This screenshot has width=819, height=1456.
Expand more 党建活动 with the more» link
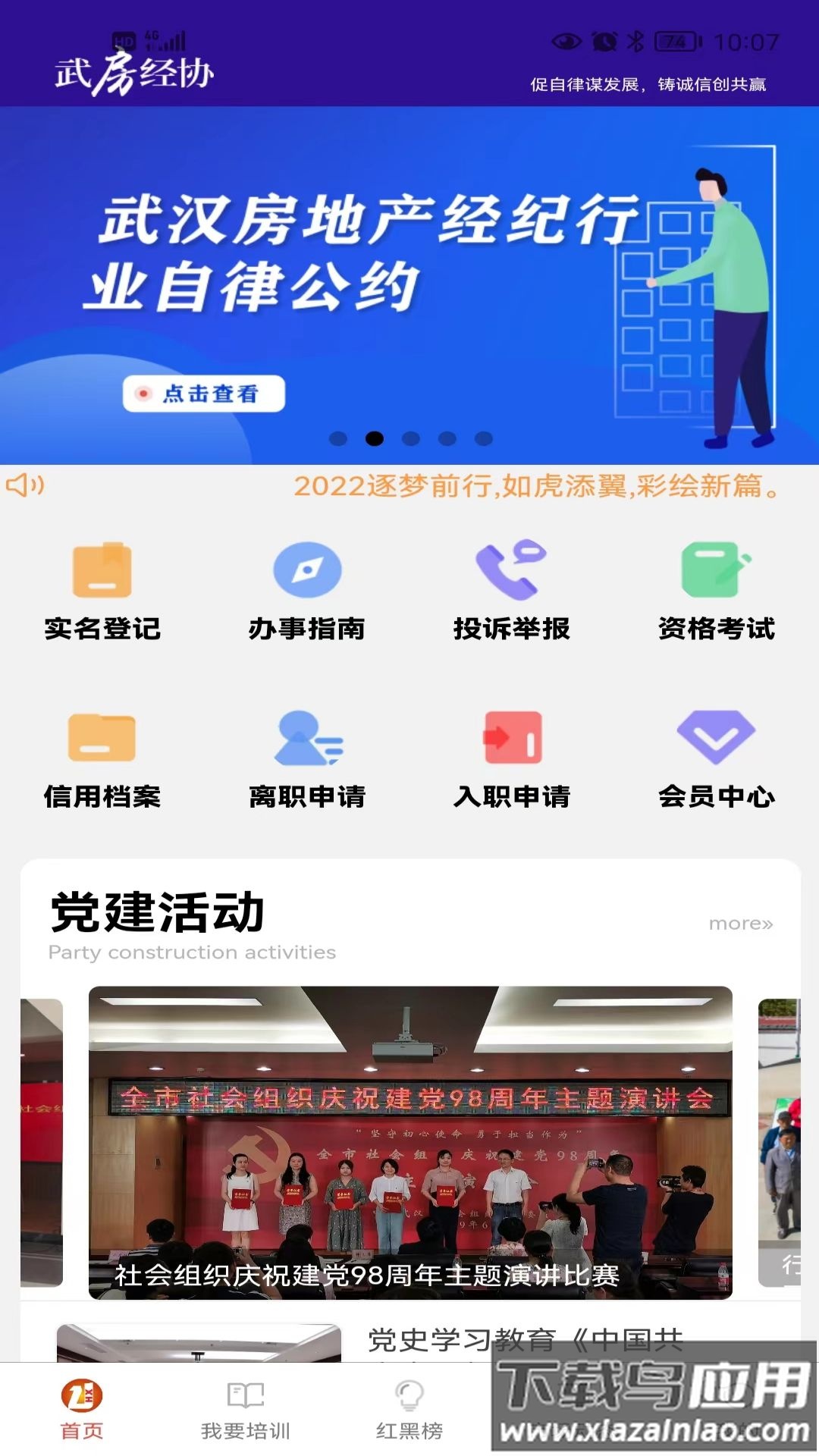[x=740, y=924]
